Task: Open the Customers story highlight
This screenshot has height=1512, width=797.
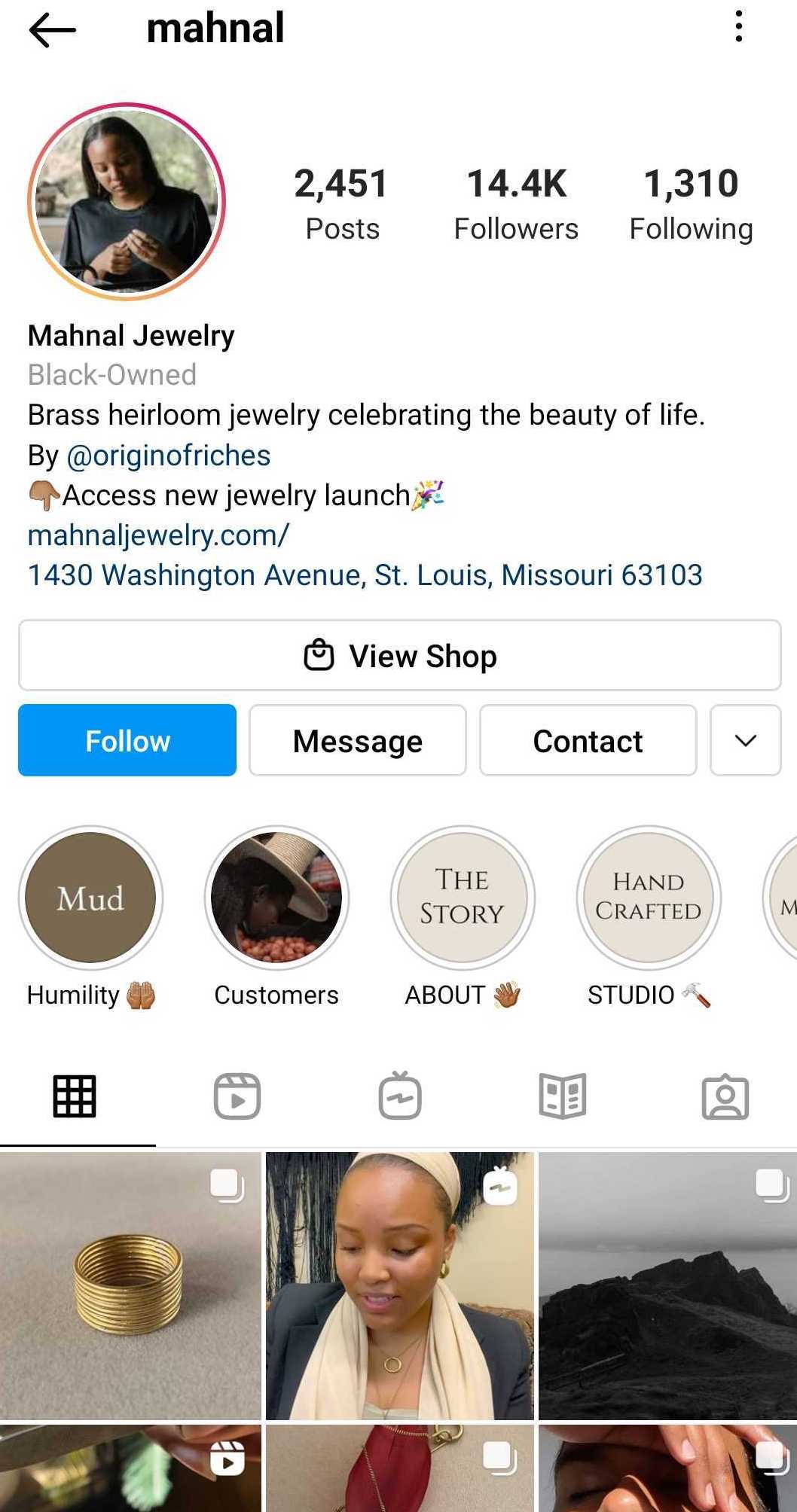Action: click(x=276, y=898)
